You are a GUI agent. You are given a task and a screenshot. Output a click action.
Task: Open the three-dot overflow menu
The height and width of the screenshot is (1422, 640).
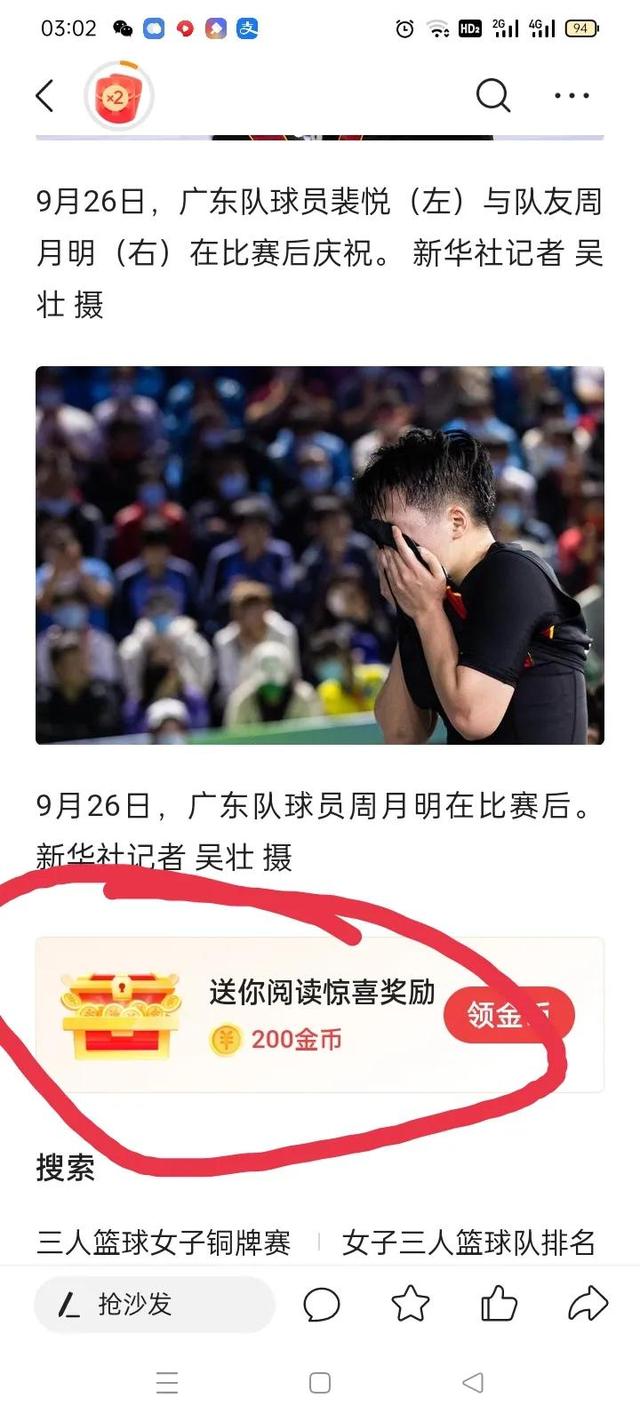(571, 96)
